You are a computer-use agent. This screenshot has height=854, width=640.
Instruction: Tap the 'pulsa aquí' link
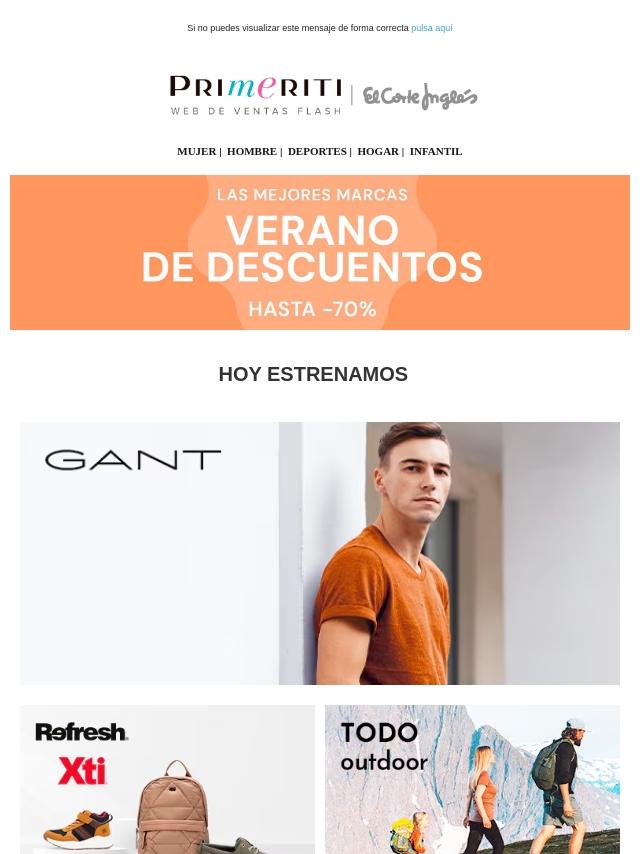point(431,28)
